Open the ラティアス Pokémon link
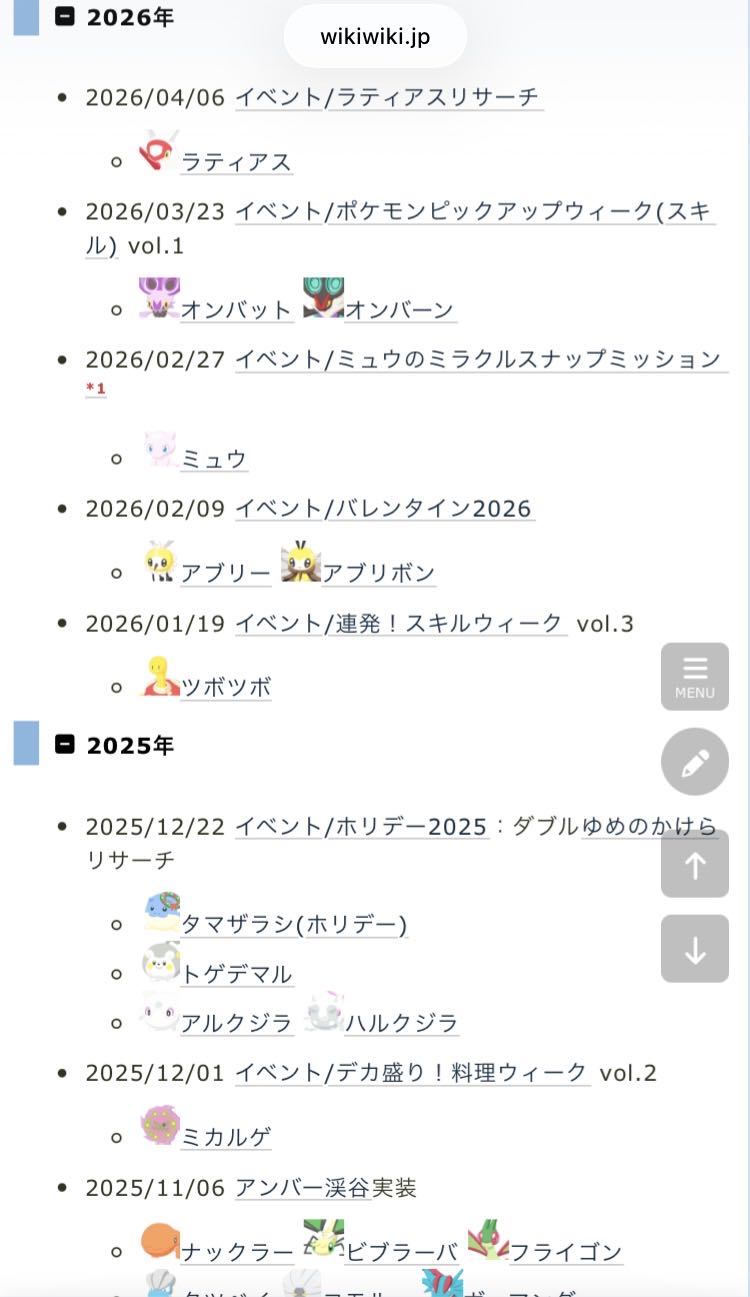This screenshot has height=1297, width=750. [x=236, y=162]
